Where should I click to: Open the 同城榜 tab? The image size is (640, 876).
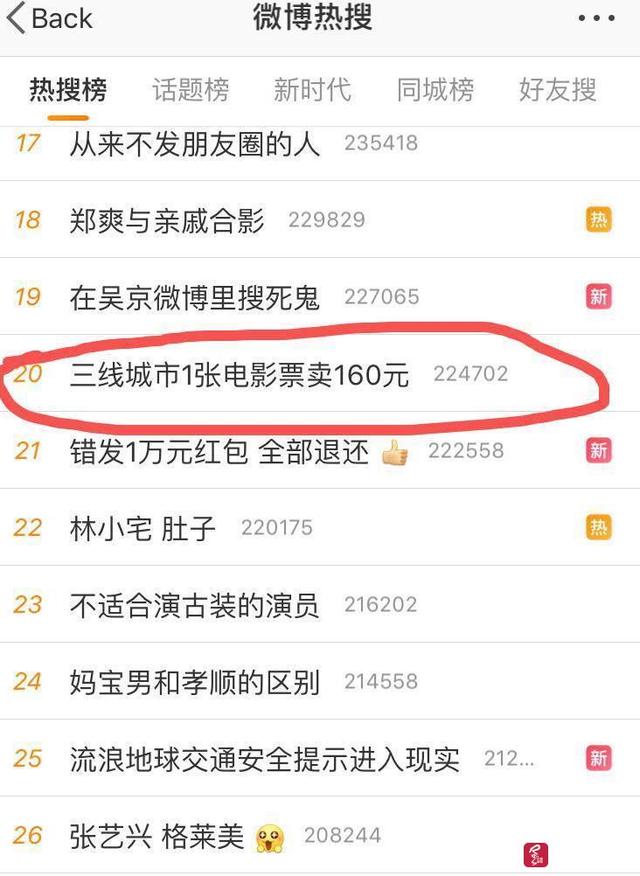pyautogui.click(x=435, y=90)
